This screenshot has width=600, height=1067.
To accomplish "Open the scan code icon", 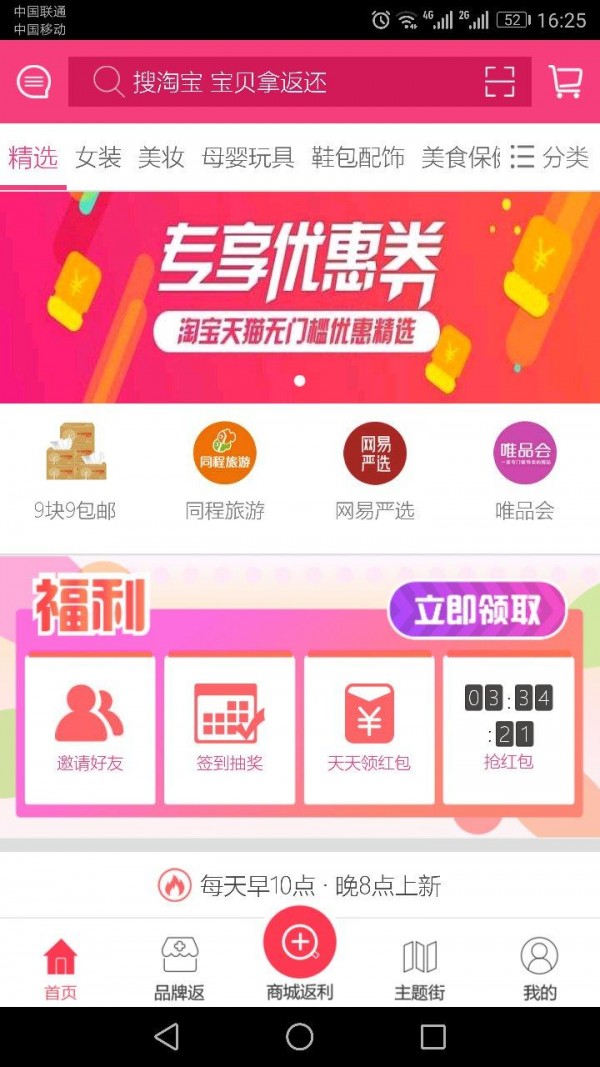I will (x=500, y=82).
